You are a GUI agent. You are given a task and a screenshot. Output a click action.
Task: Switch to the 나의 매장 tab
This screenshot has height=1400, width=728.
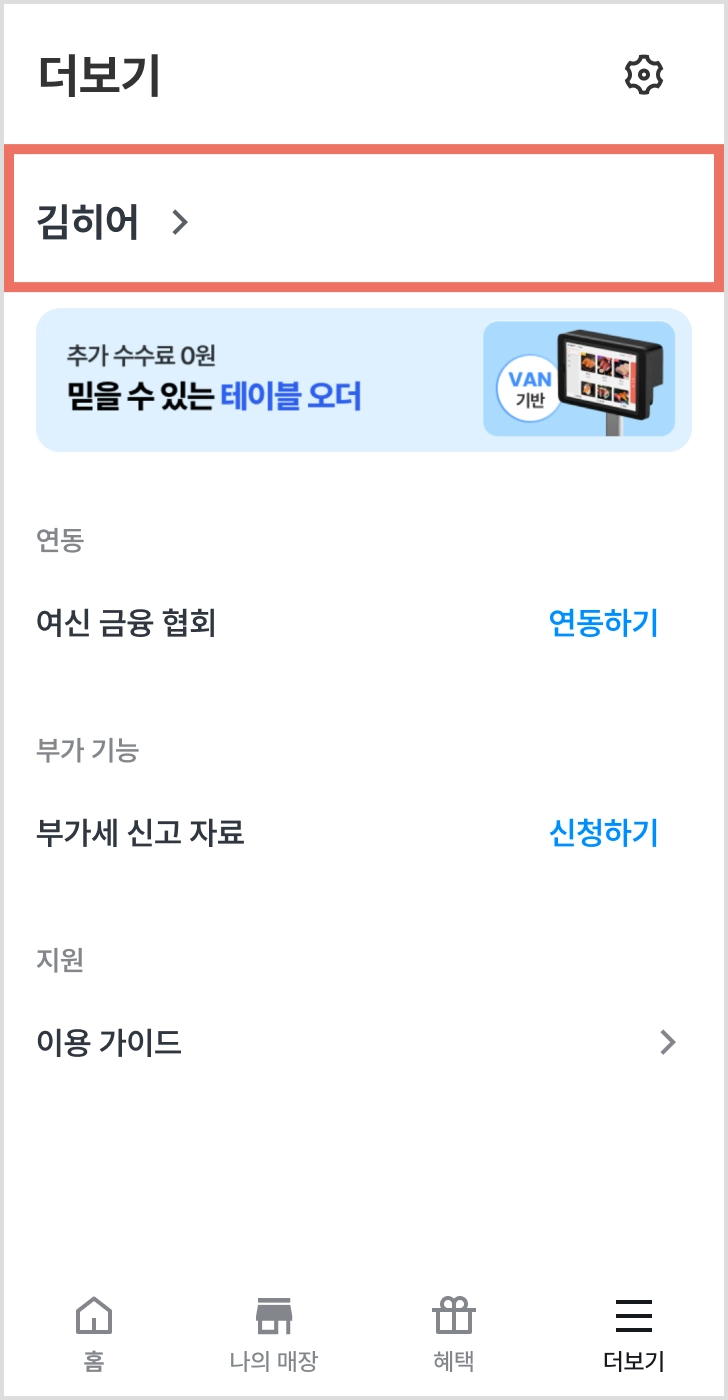tap(273, 1332)
